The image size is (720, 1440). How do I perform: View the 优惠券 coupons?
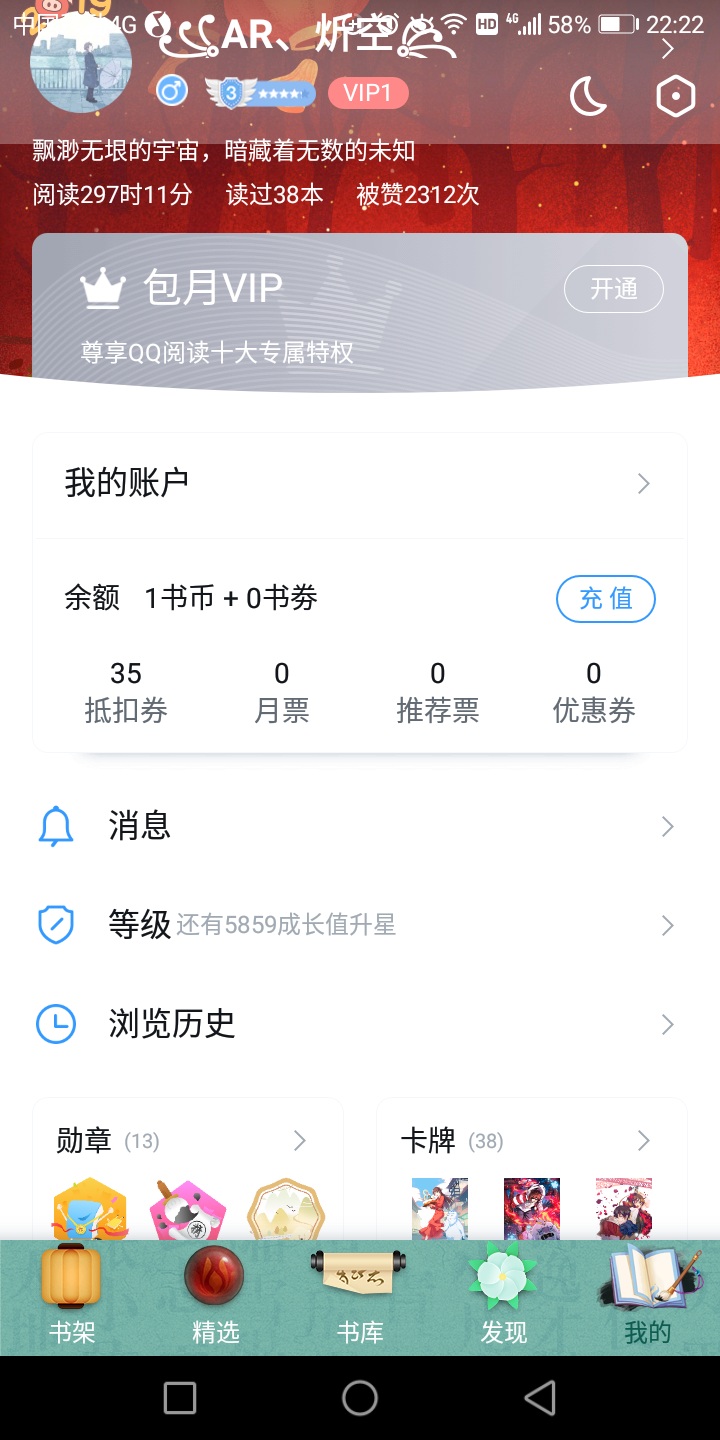(594, 692)
